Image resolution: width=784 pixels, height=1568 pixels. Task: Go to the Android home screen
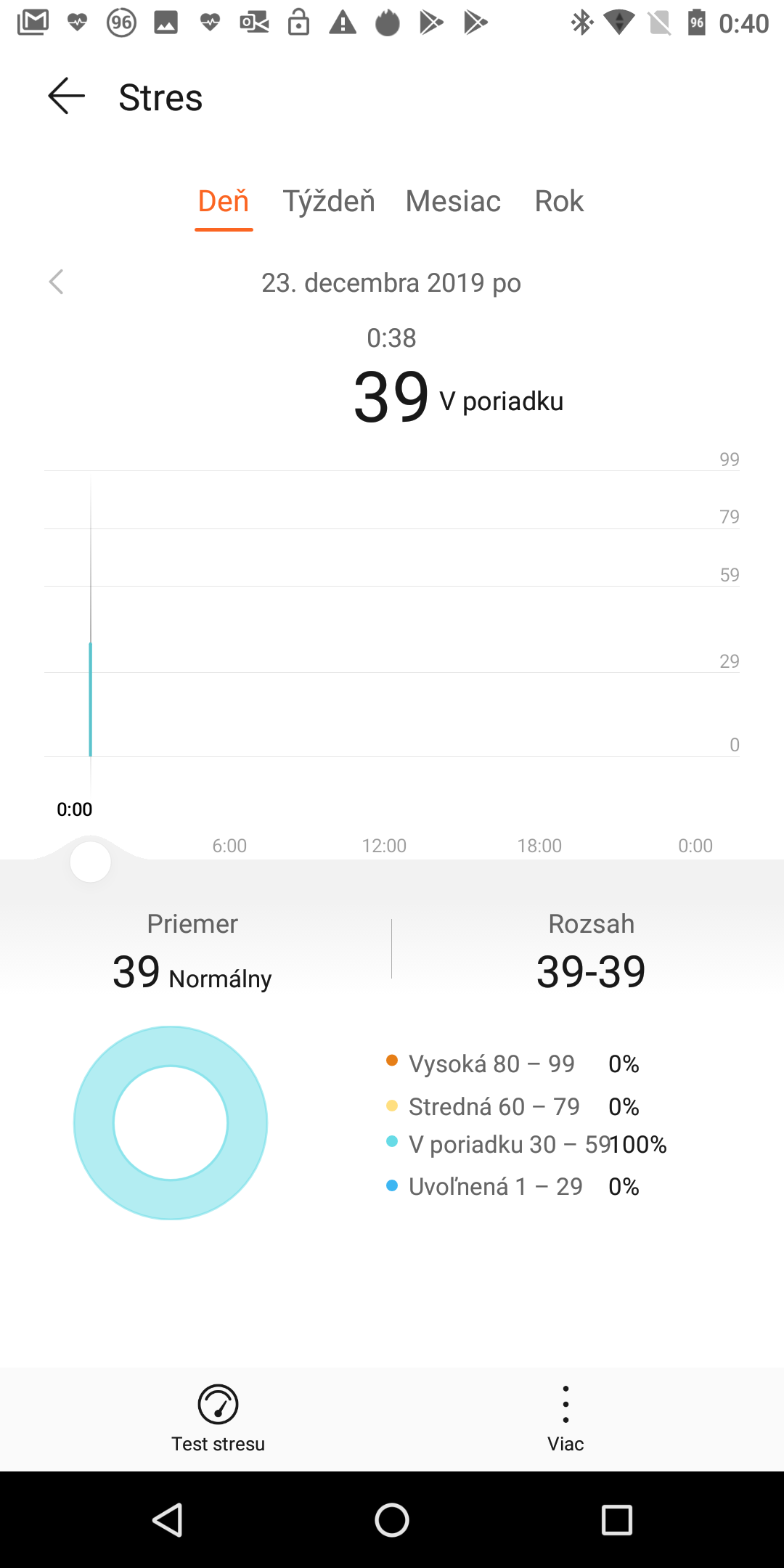point(392,1520)
